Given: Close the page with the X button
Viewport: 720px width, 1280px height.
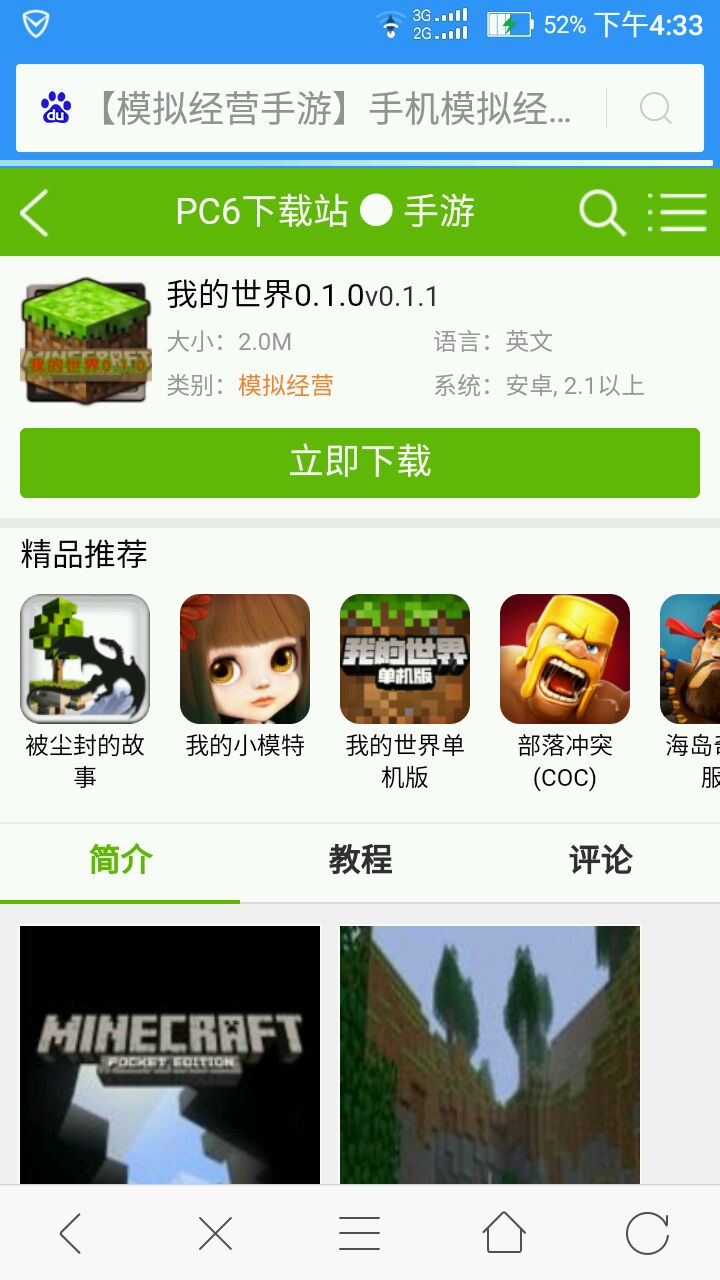Looking at the screenshot, I should [x=215, y=1233].
